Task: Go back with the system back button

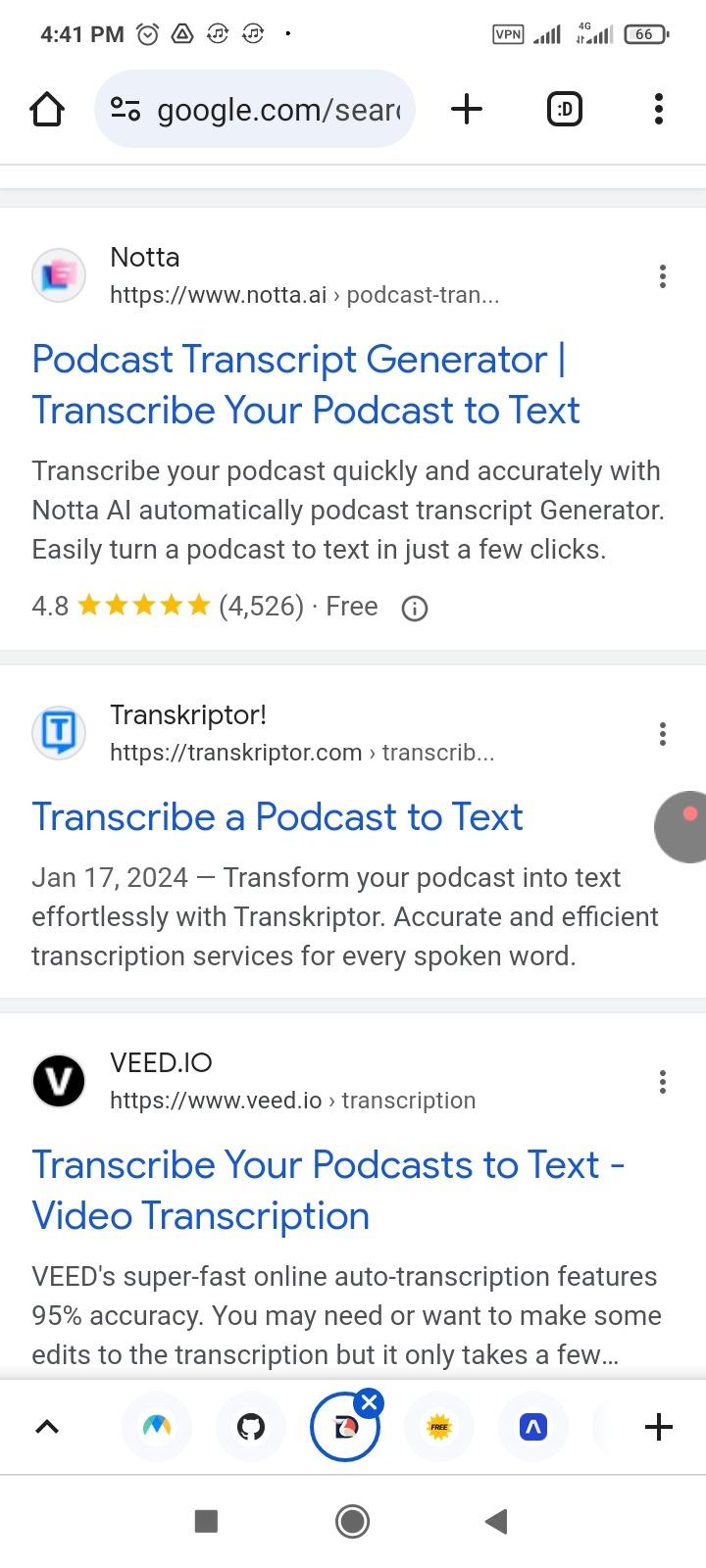Action: 496,1521
